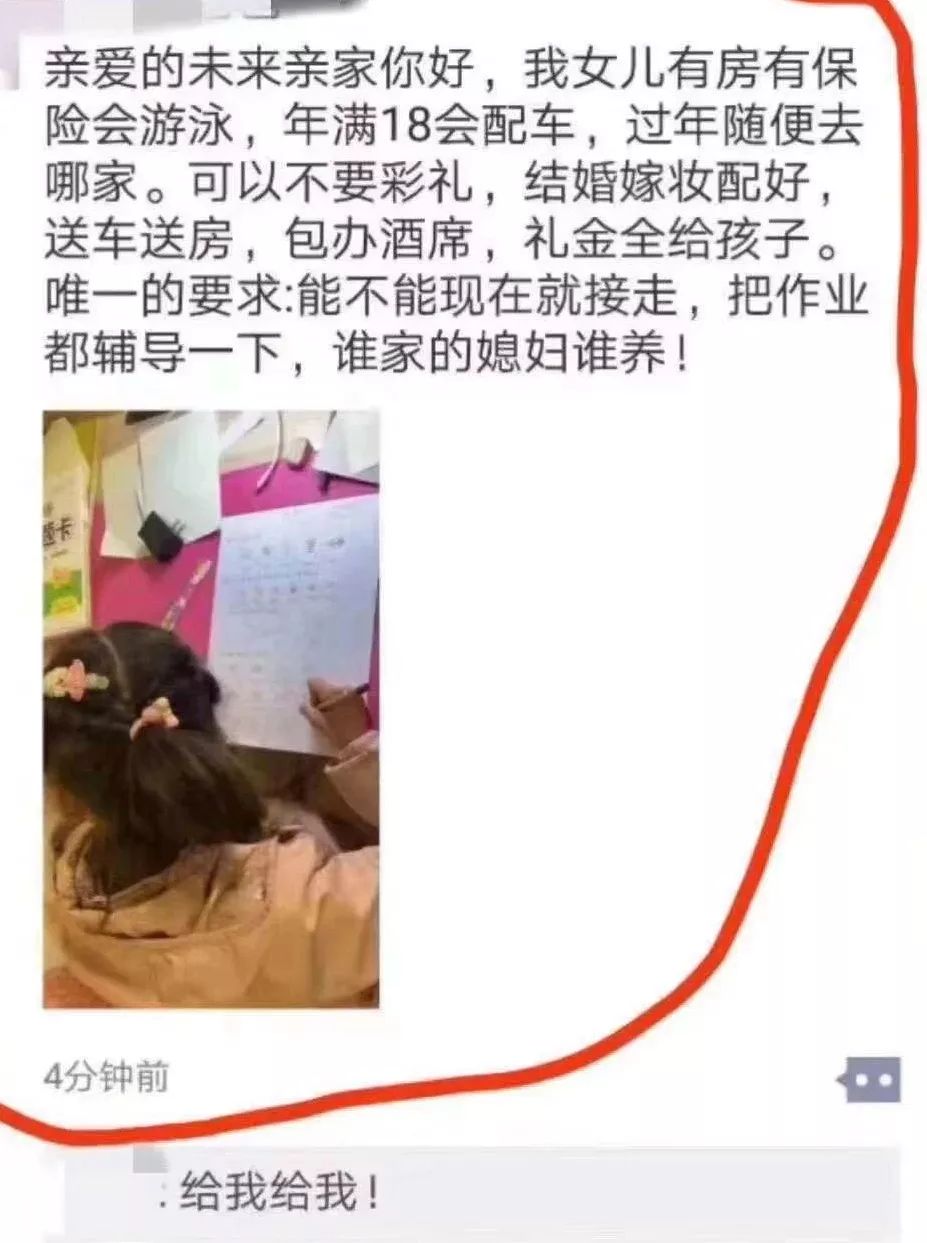Open the like and comment menu button
The image size is (927, 1243).
click(867, 1080)
